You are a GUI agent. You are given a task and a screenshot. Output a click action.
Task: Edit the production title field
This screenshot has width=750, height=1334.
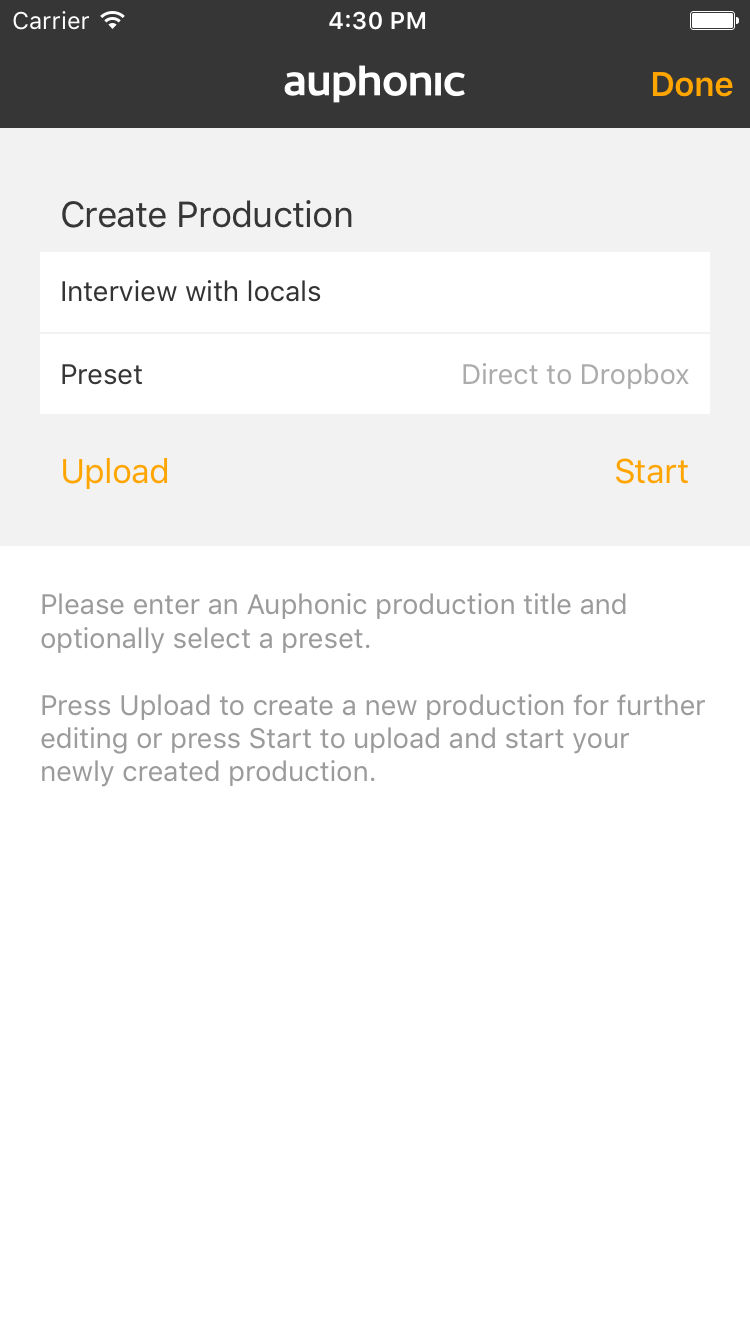click(375, 292)
